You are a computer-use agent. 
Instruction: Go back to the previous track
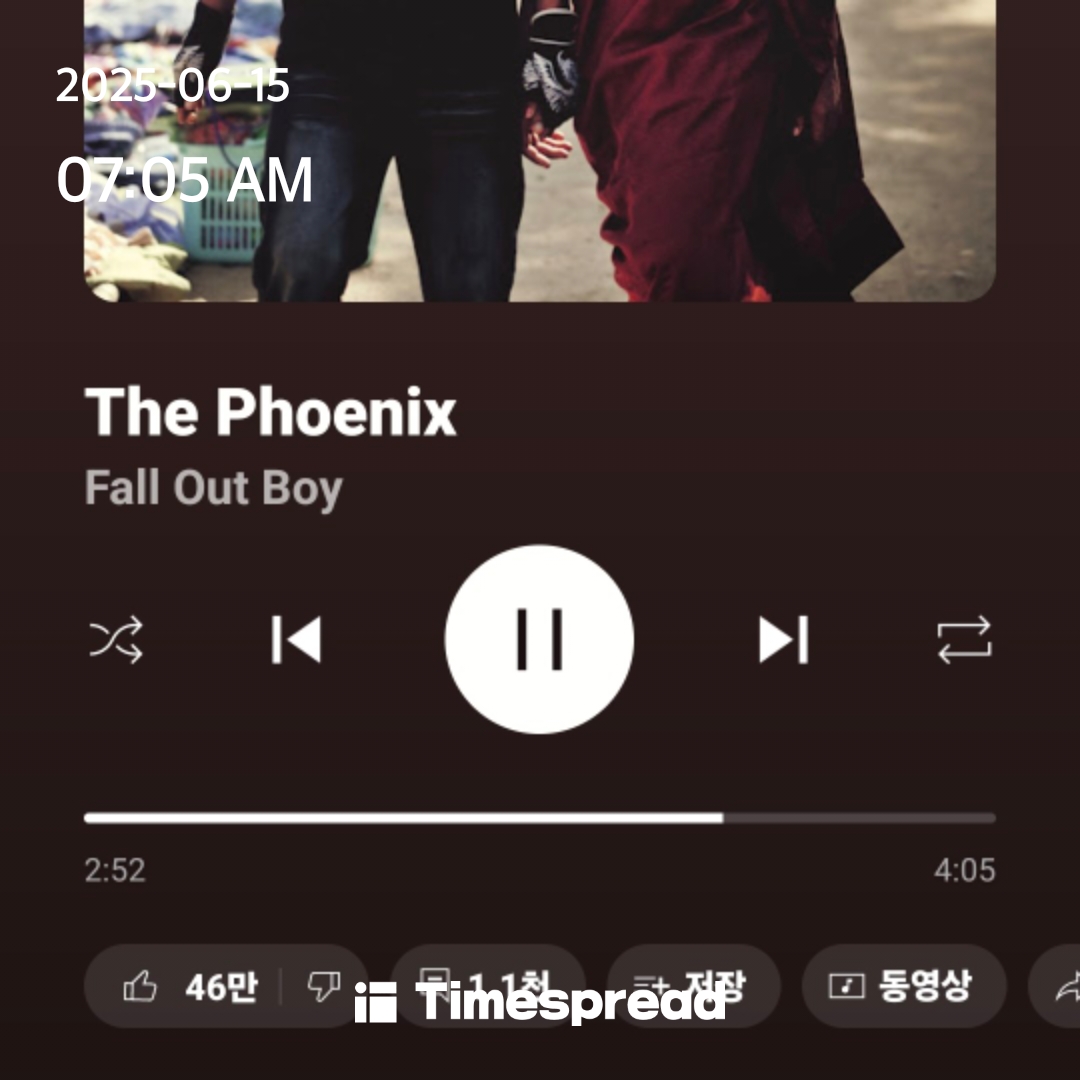pyautogui.click(x=296, y=640)
